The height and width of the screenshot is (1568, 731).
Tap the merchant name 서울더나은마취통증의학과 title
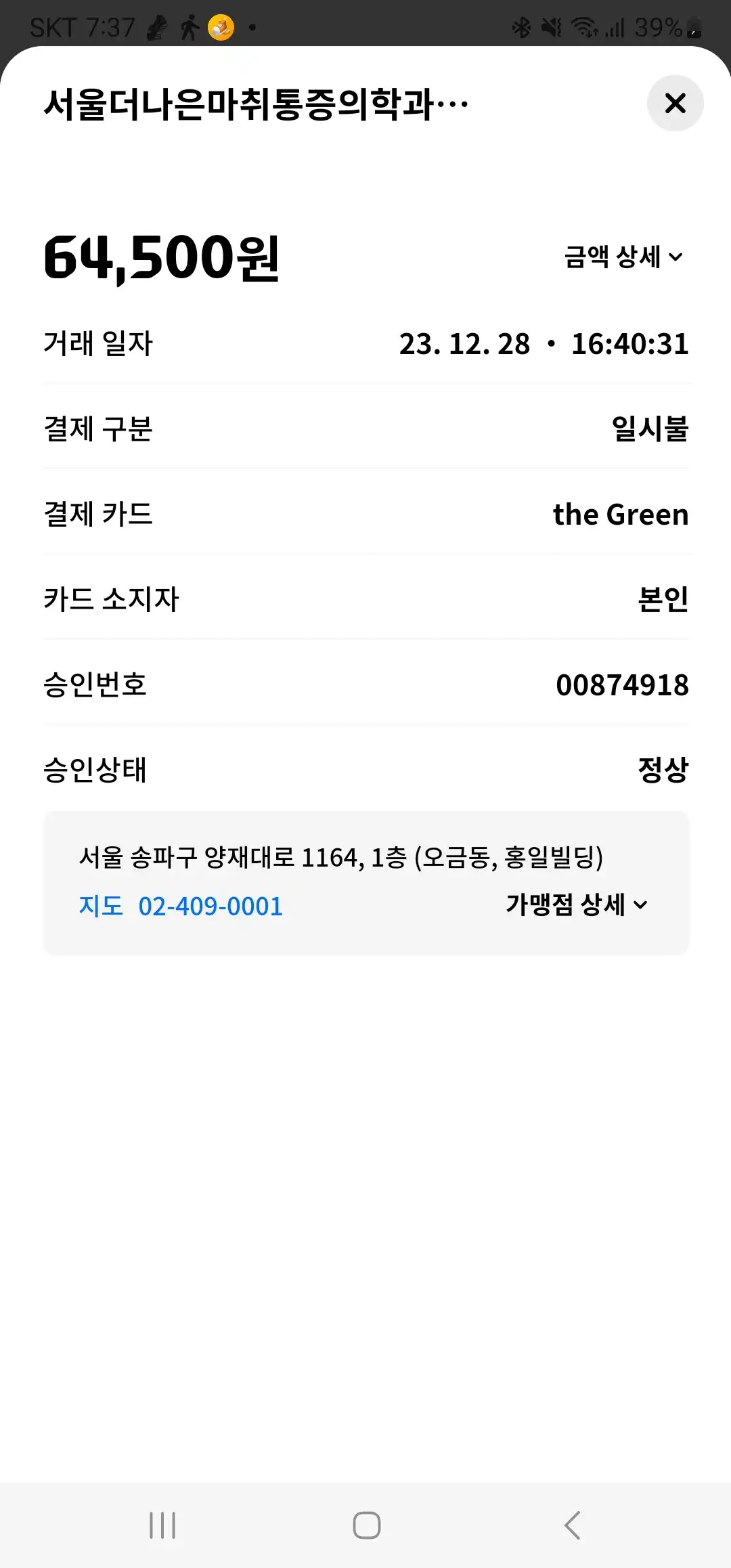(256, 104)
